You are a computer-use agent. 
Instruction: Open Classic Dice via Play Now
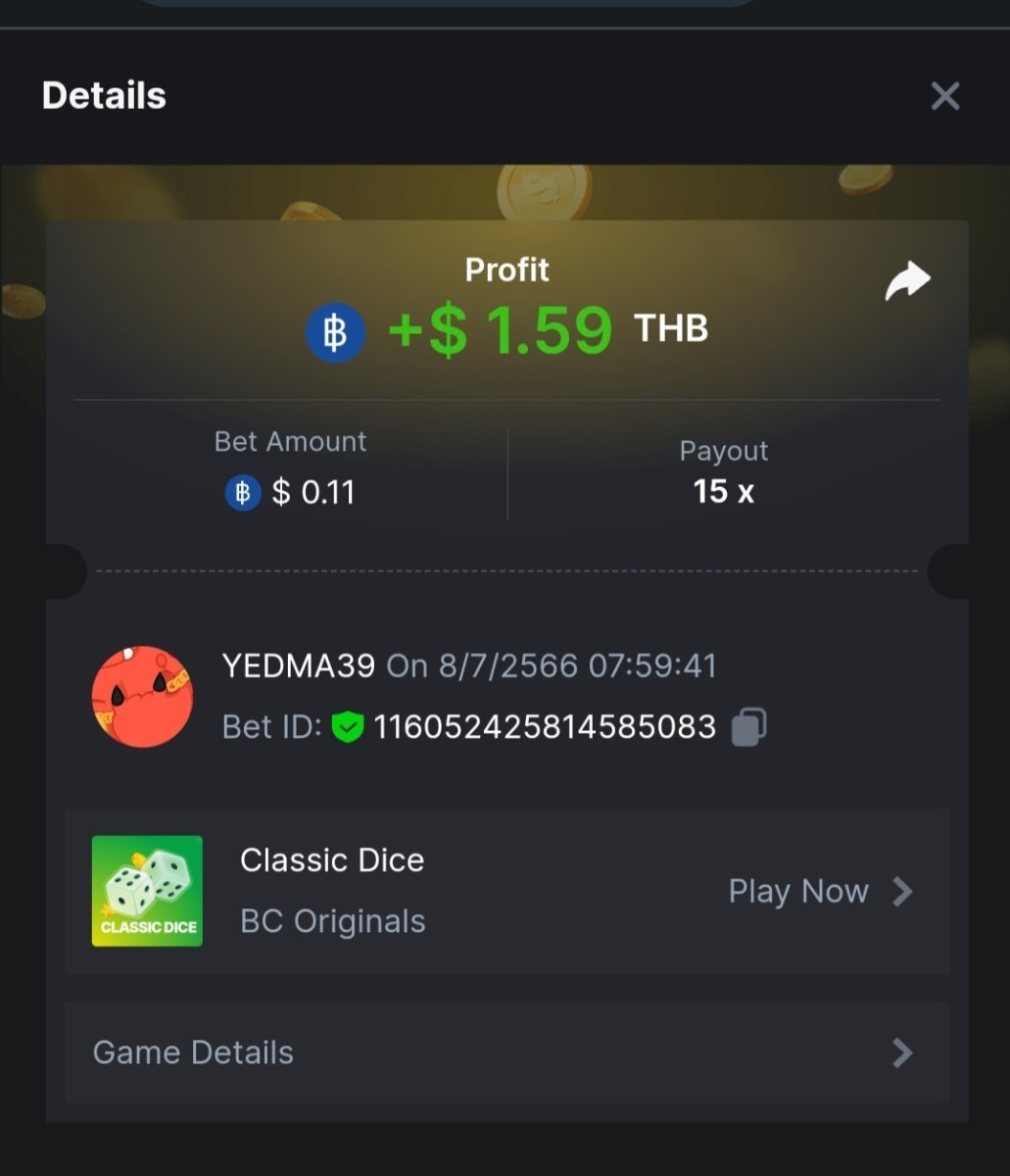pyautogui.click(x=819, y=891)
